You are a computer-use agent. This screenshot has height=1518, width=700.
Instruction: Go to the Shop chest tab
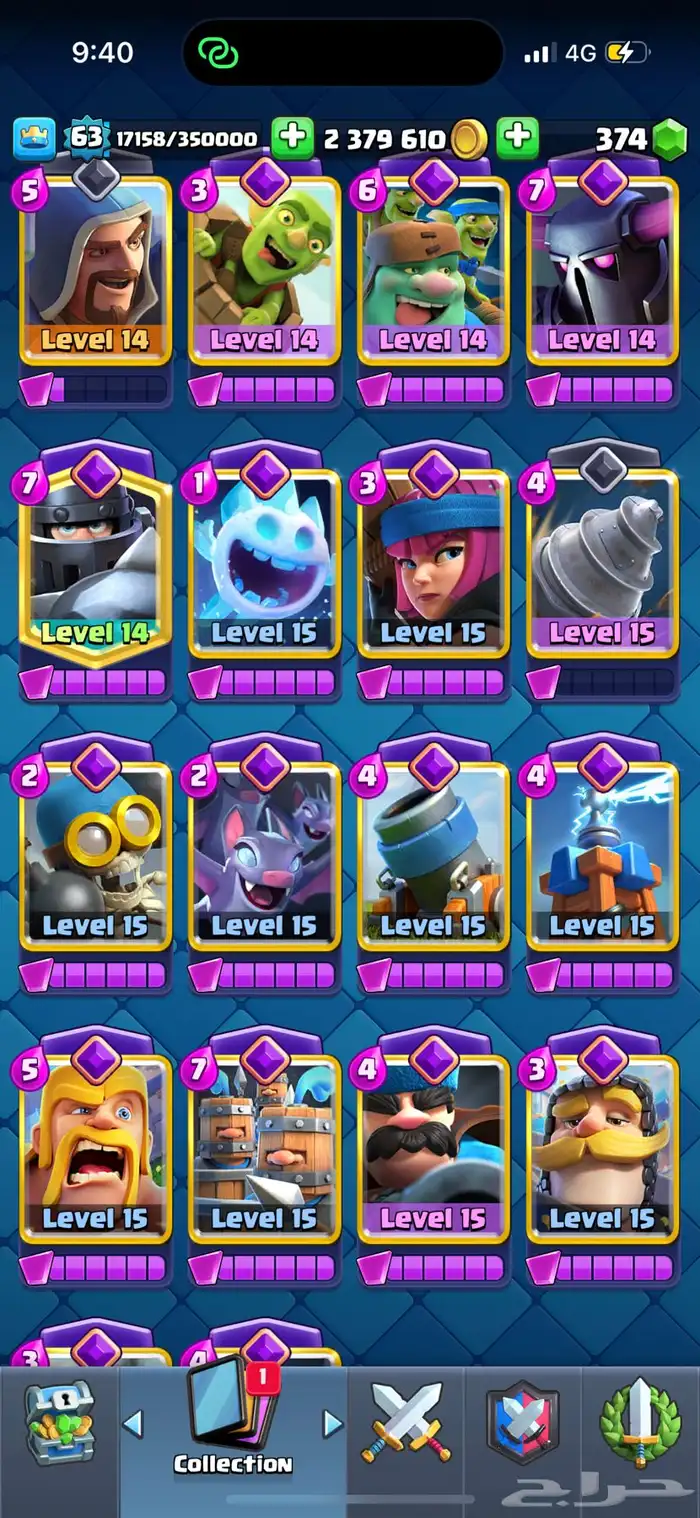(59, 1422)
